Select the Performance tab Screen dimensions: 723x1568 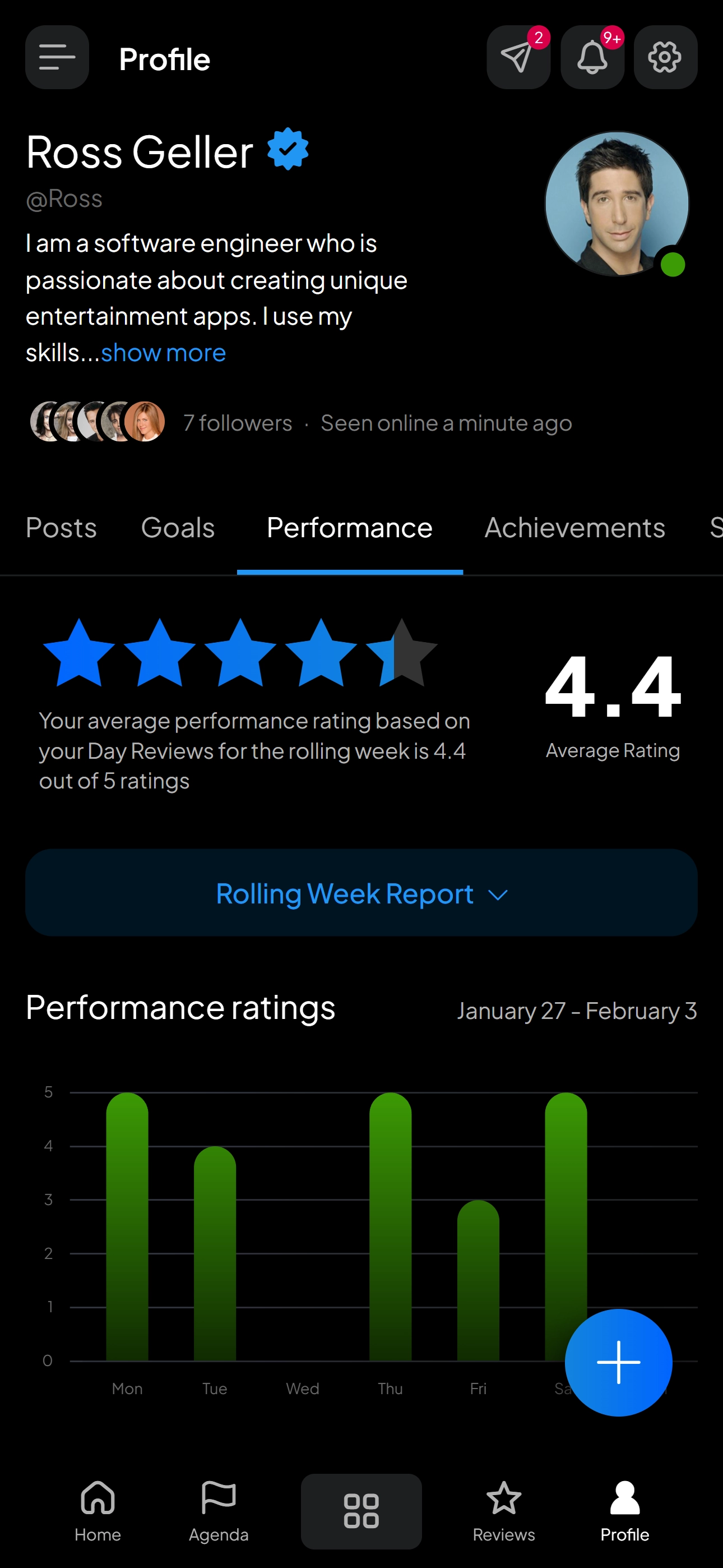(x=349, y=527)
